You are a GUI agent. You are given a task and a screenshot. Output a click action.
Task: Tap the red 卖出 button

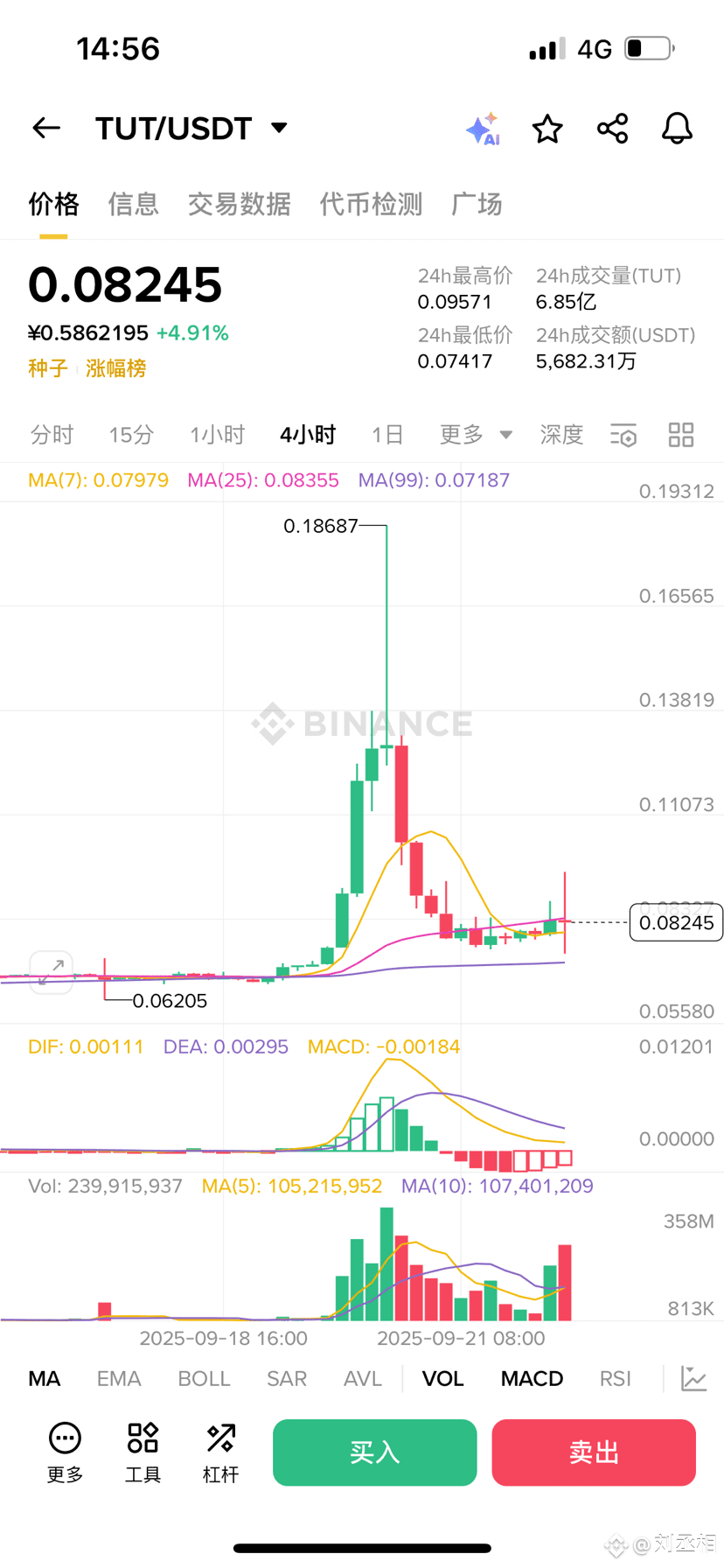point(594,1452)
